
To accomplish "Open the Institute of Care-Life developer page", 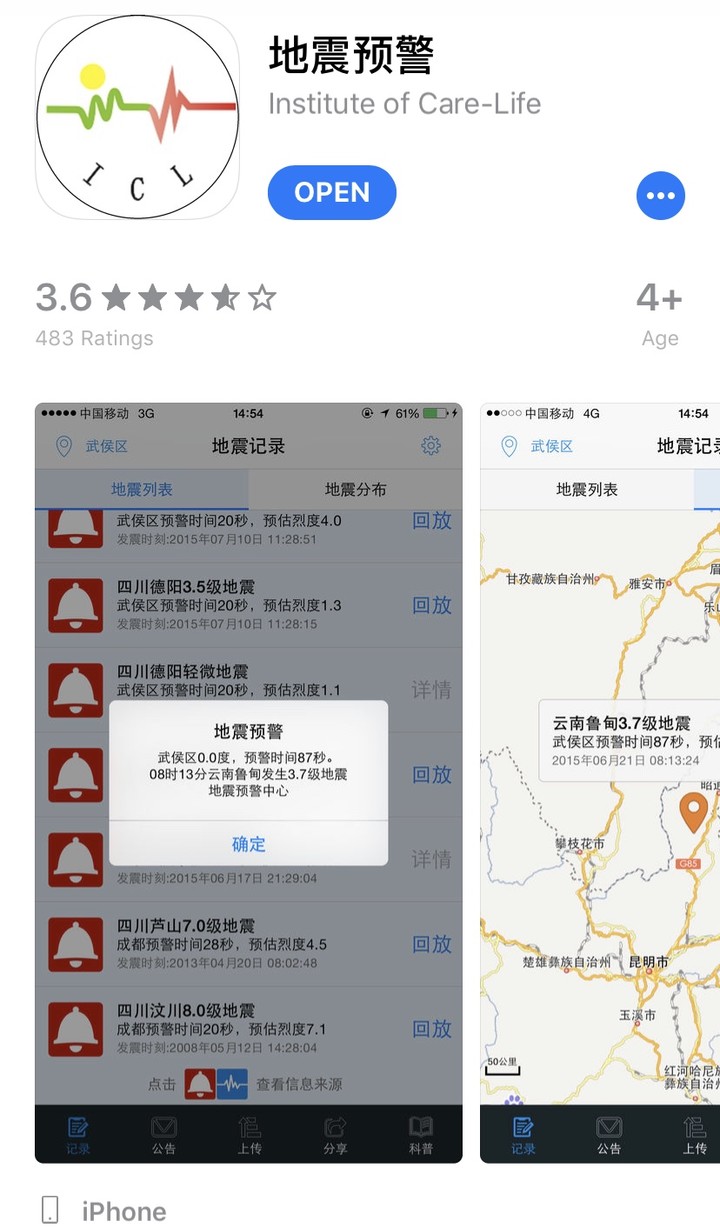I will click(404, 104).
